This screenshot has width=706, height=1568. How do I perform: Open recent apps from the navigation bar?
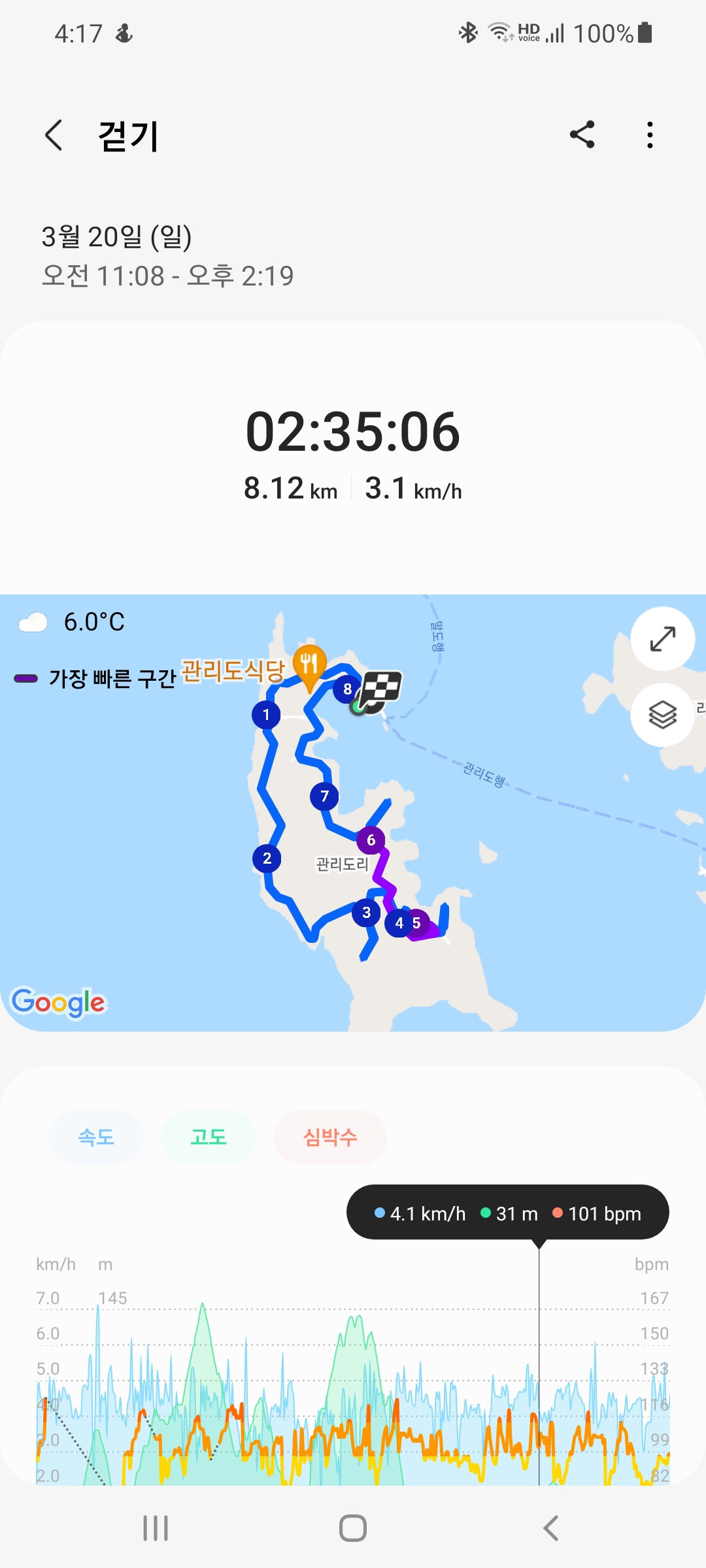pyautogui.click(x=156, y=1528)
